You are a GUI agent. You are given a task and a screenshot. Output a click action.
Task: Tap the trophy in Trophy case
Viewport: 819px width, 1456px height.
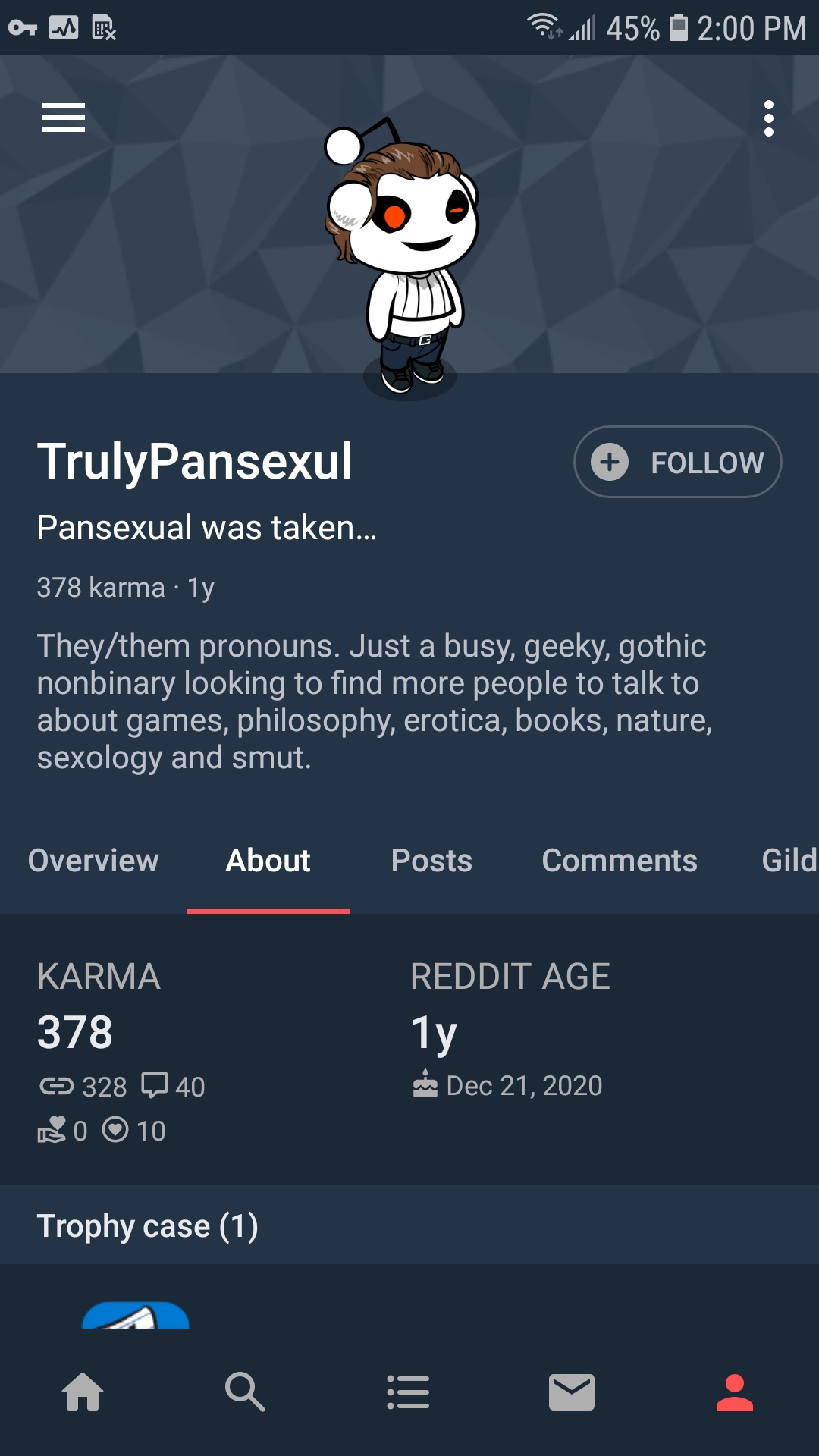[x=136, y=1315]
